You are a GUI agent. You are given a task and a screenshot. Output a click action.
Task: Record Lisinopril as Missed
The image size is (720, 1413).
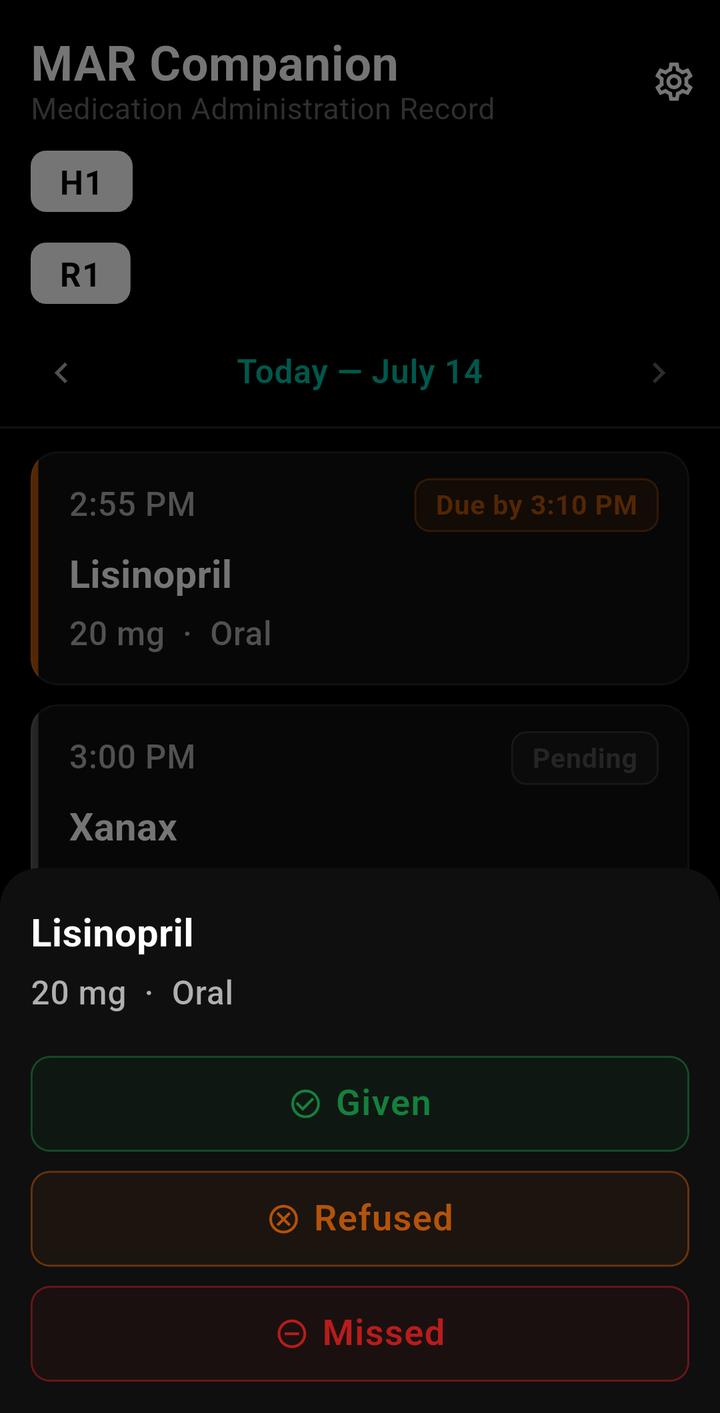360,1333
